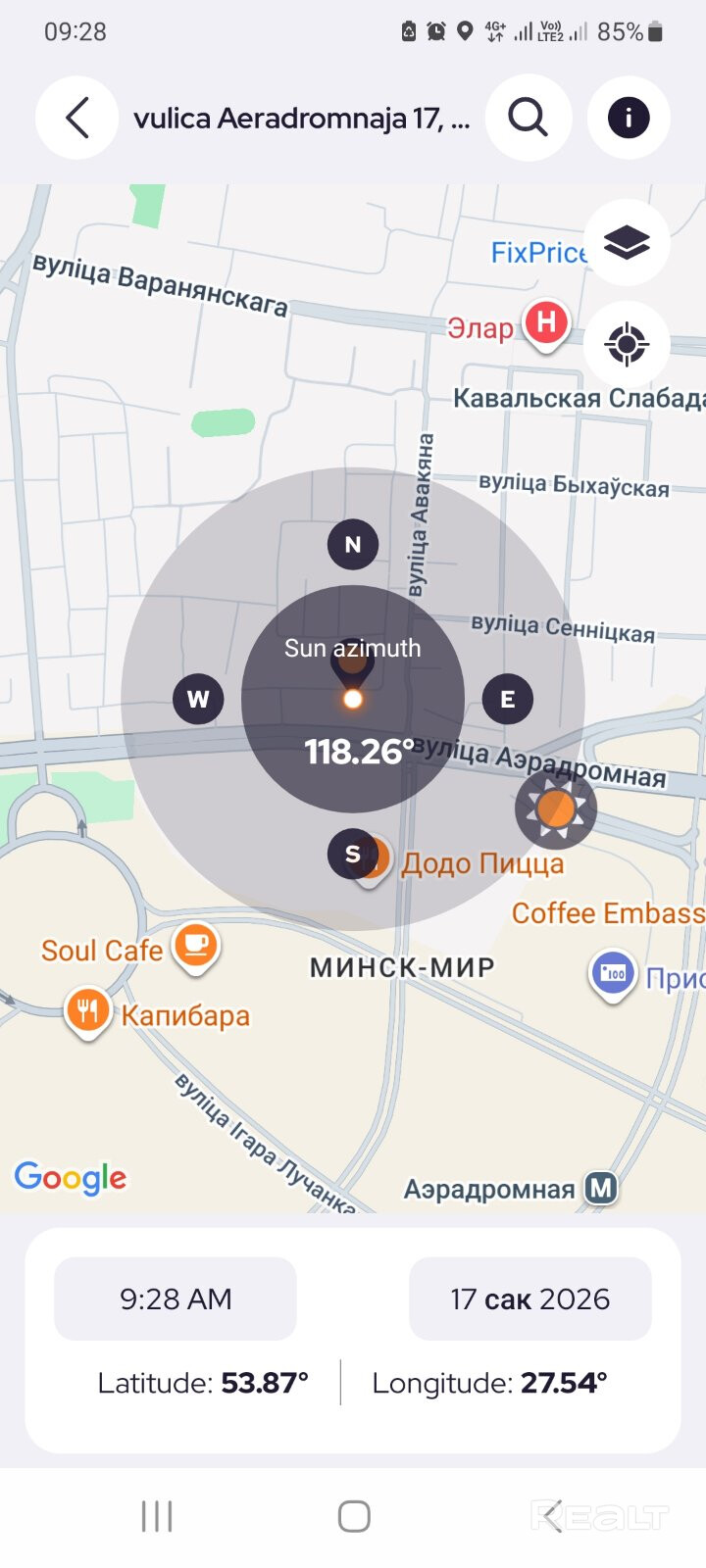The width and height of the screenshot is (706, 1568).
Task: Tap the address field vulica Aeradromnaja 17
Action: coord(301,119)
